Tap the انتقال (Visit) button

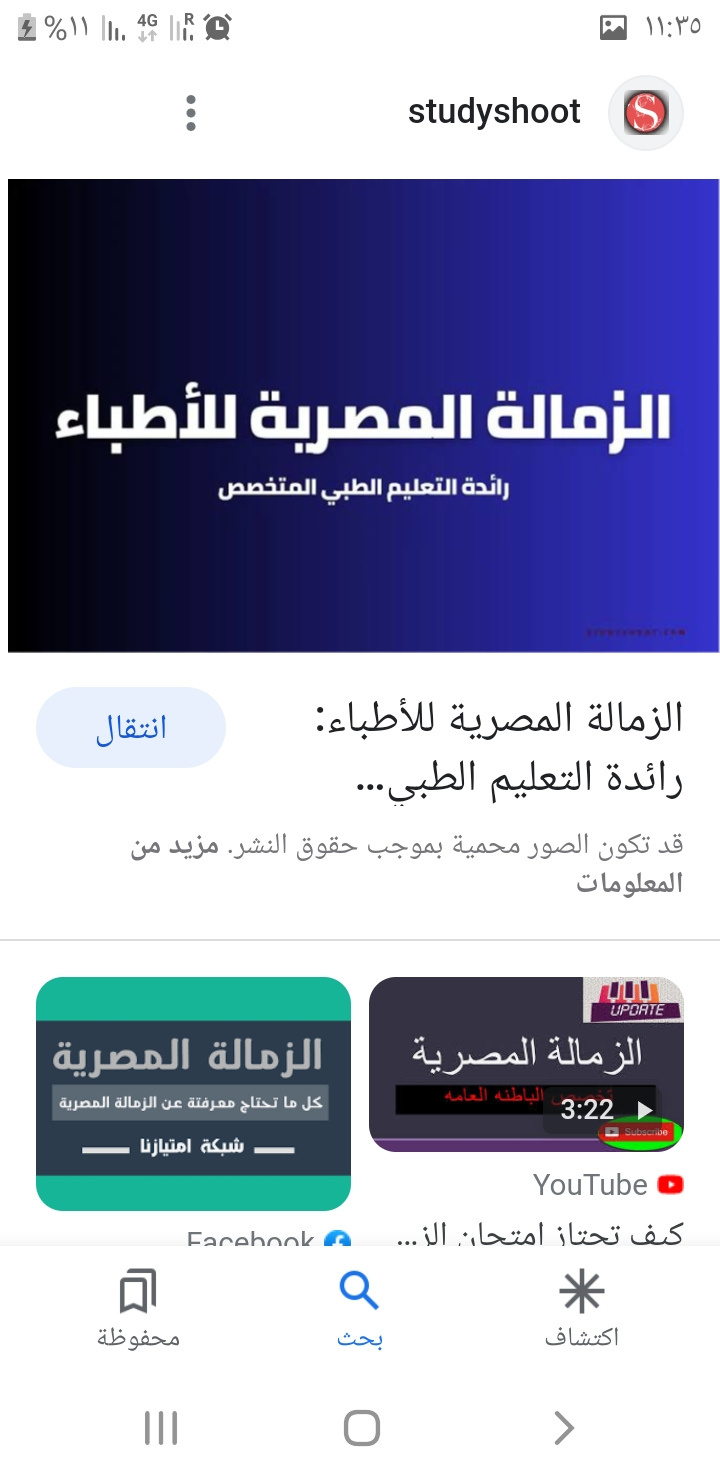[x=131, y=728]
